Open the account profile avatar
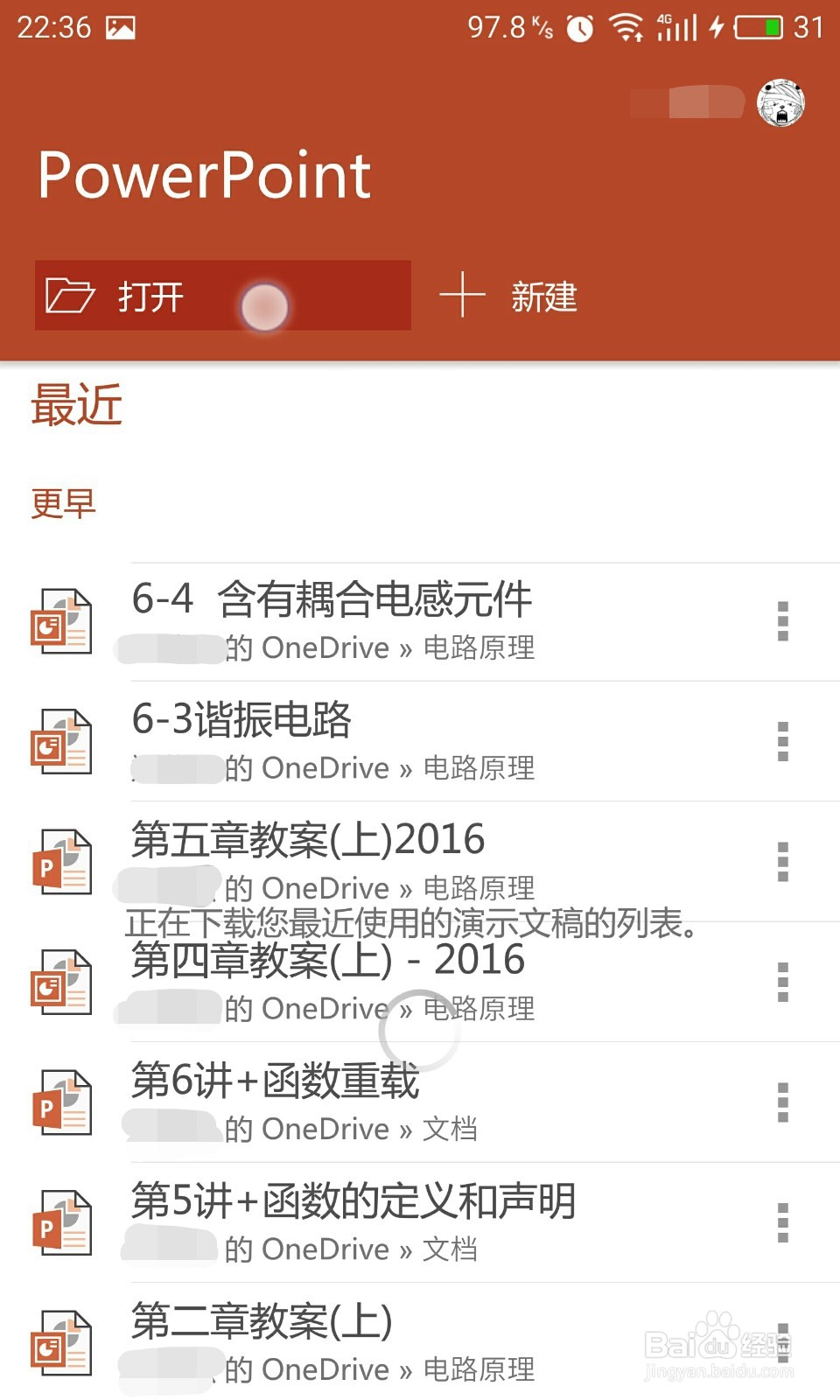The width and height of the screenshot is (840, 1400). tap(780, 103)
